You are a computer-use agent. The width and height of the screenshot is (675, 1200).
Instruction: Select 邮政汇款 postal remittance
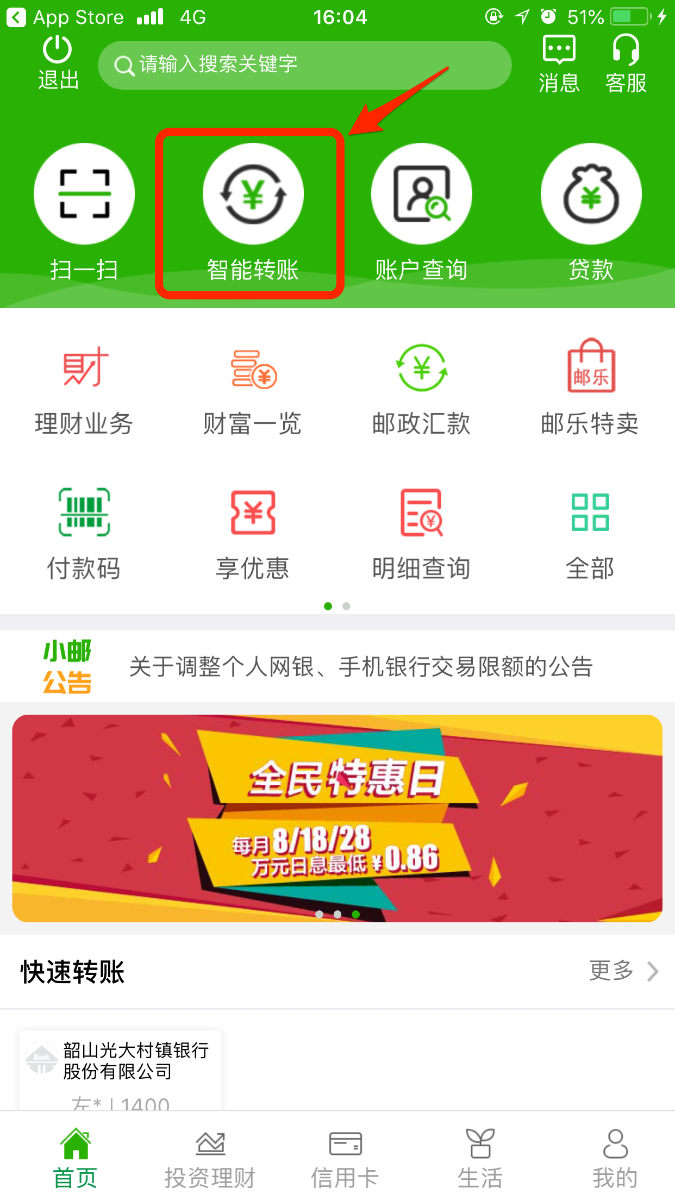(421, 390)
